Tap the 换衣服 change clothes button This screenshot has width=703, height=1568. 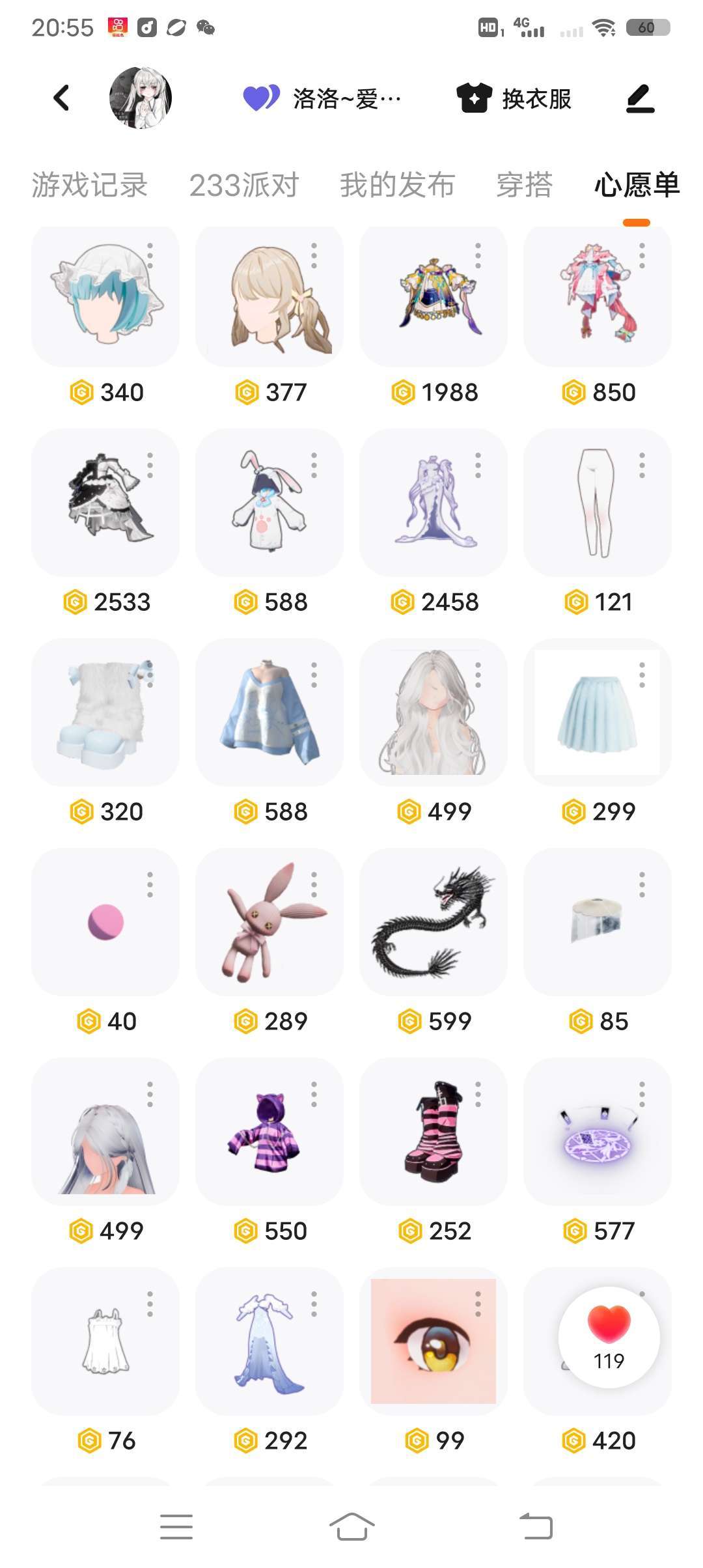(514, 98)
